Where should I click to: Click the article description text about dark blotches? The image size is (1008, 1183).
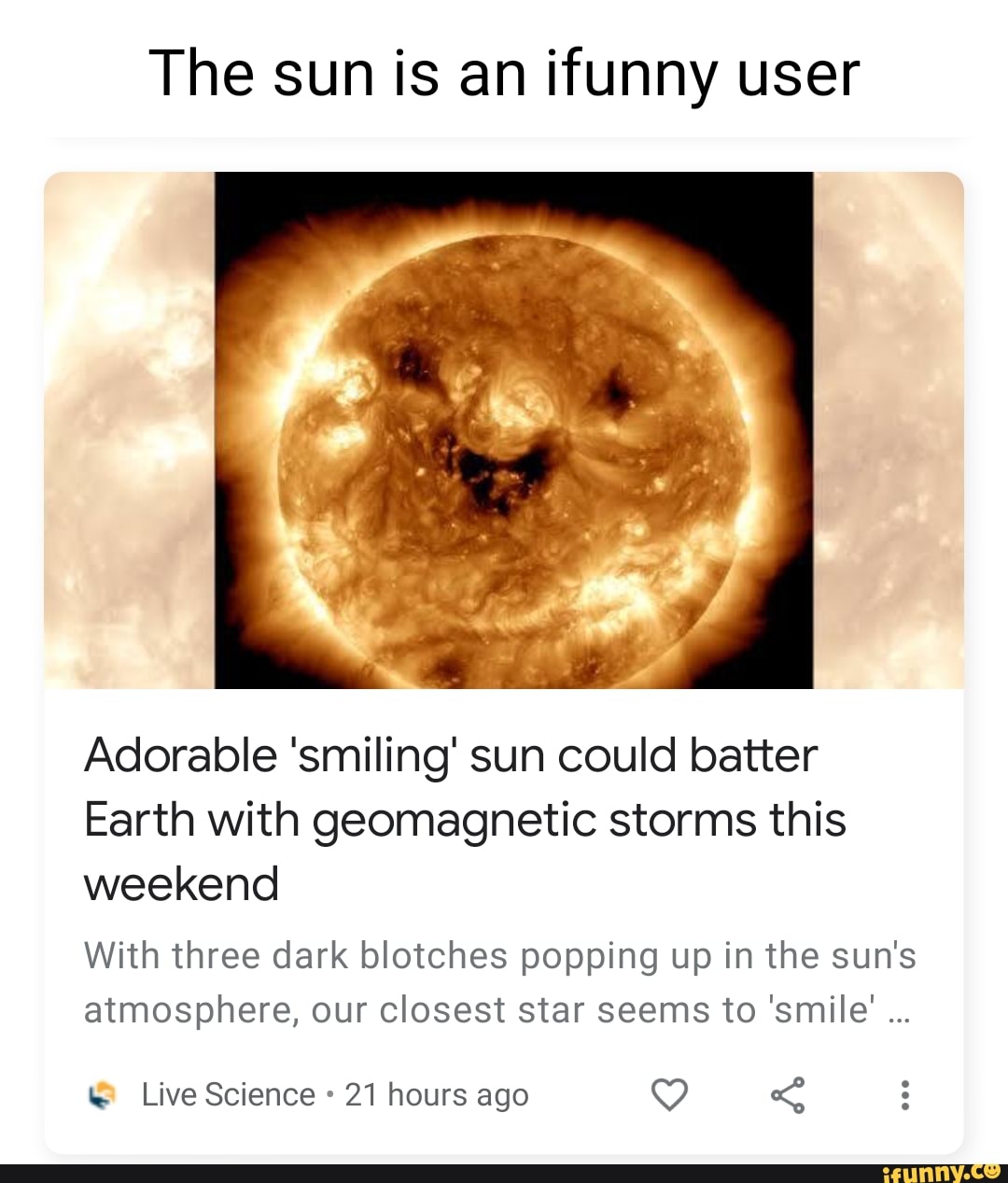coord(498,981)
